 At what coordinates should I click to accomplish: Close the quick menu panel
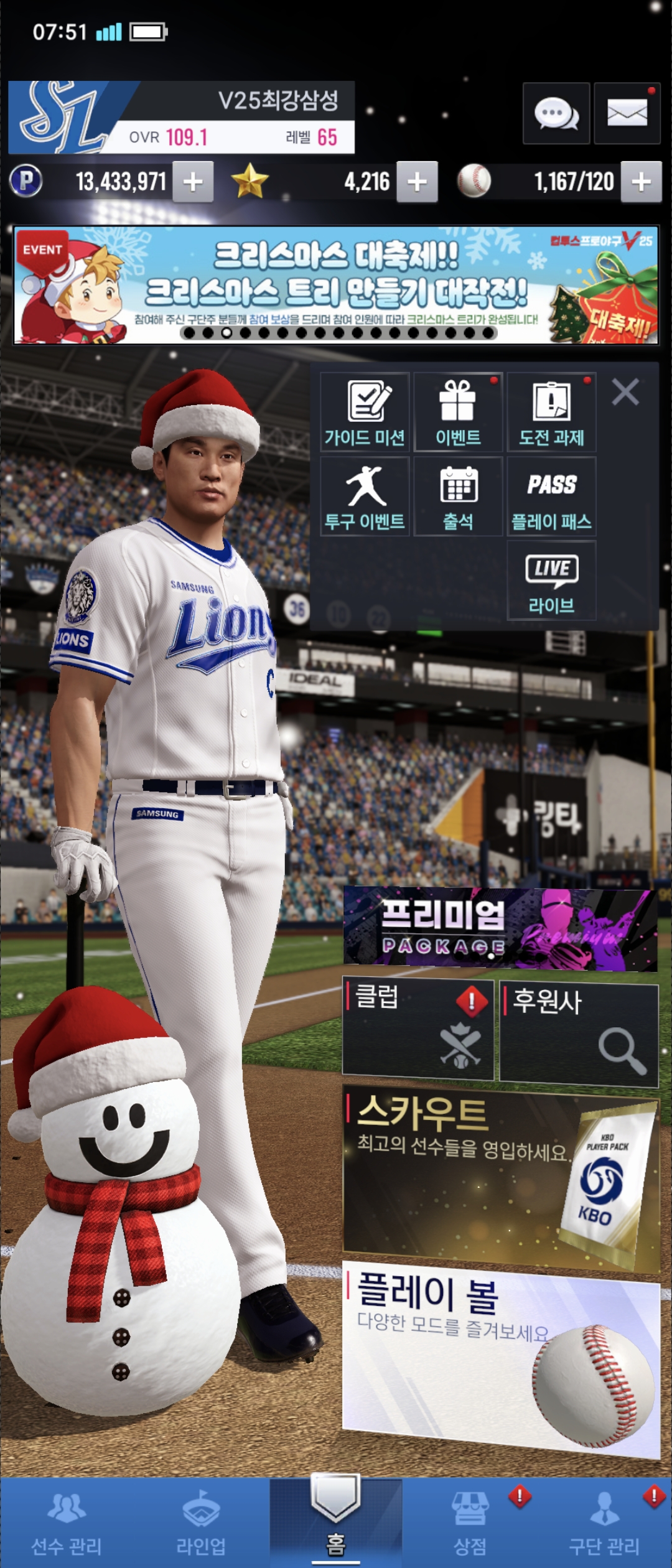(x=625, y=393)
